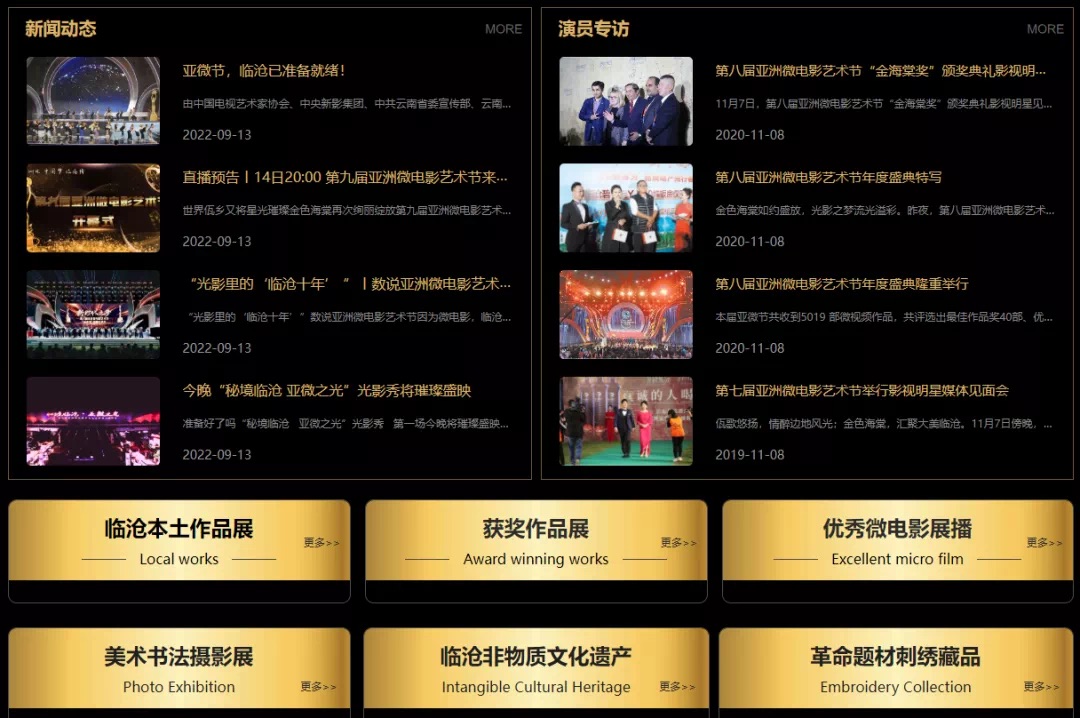Tap 更多 on the 优秀微电影展播 banner
Viewport: 1080px width, 718px height.
1044,543
